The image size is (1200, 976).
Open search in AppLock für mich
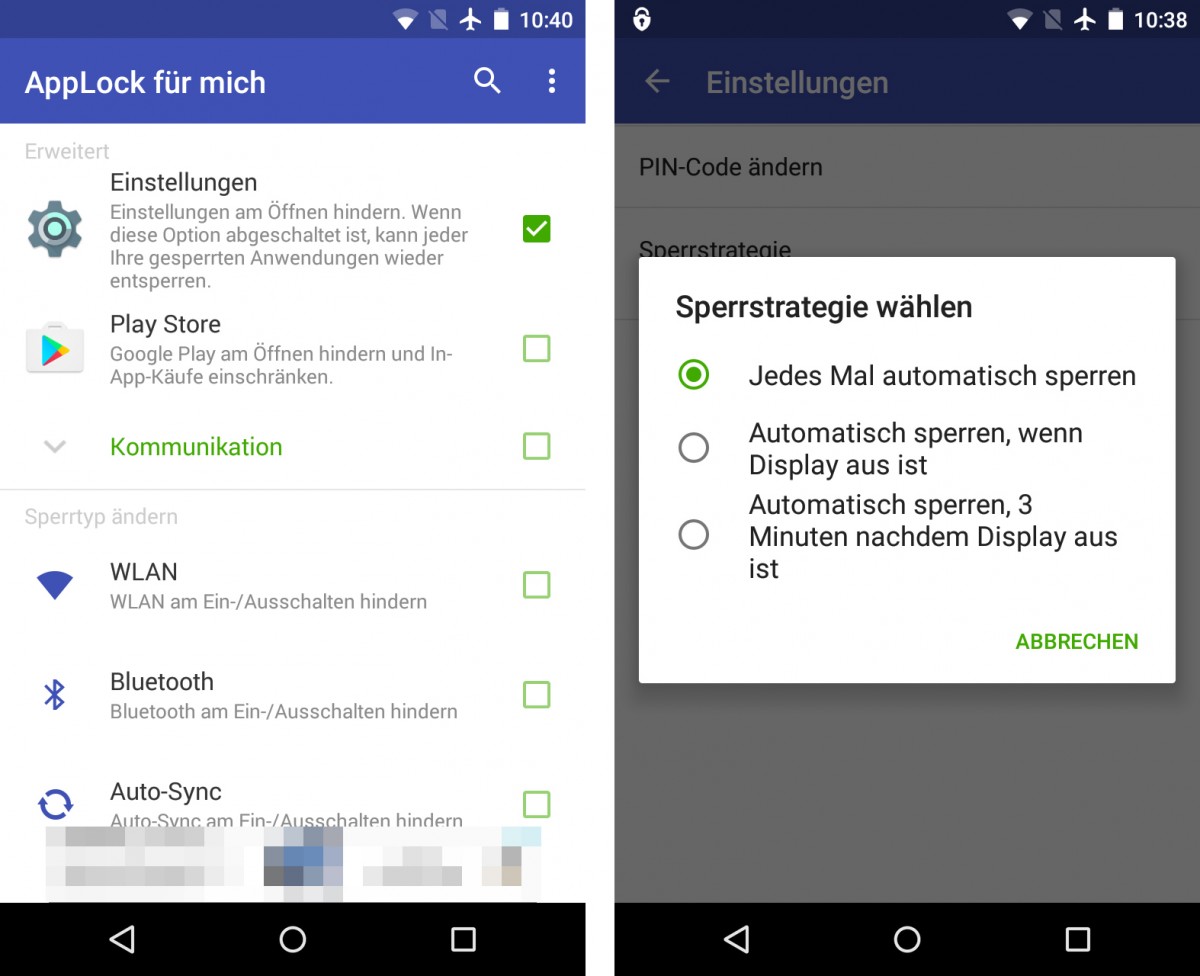[x=487, y=81]
